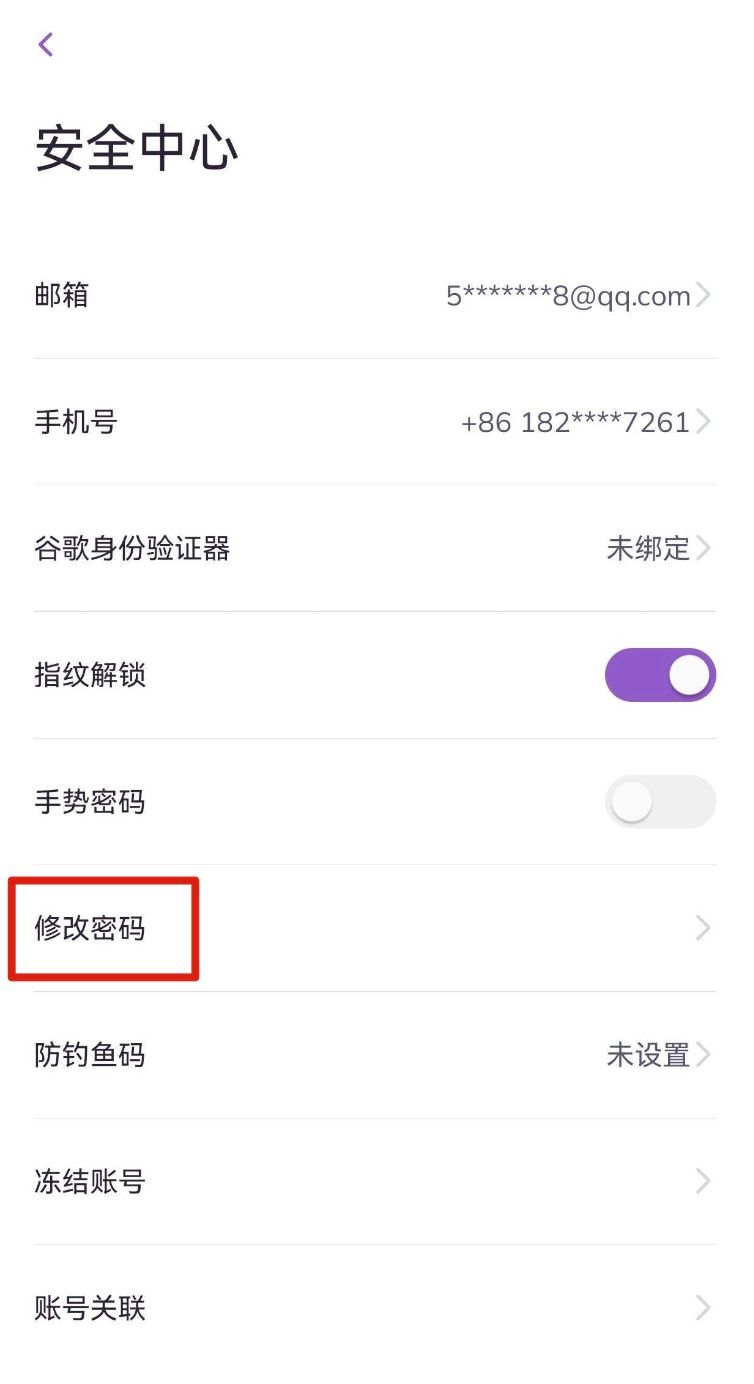
Task: Open 谷歌身份验证器 binding
Action: [375, 548]
